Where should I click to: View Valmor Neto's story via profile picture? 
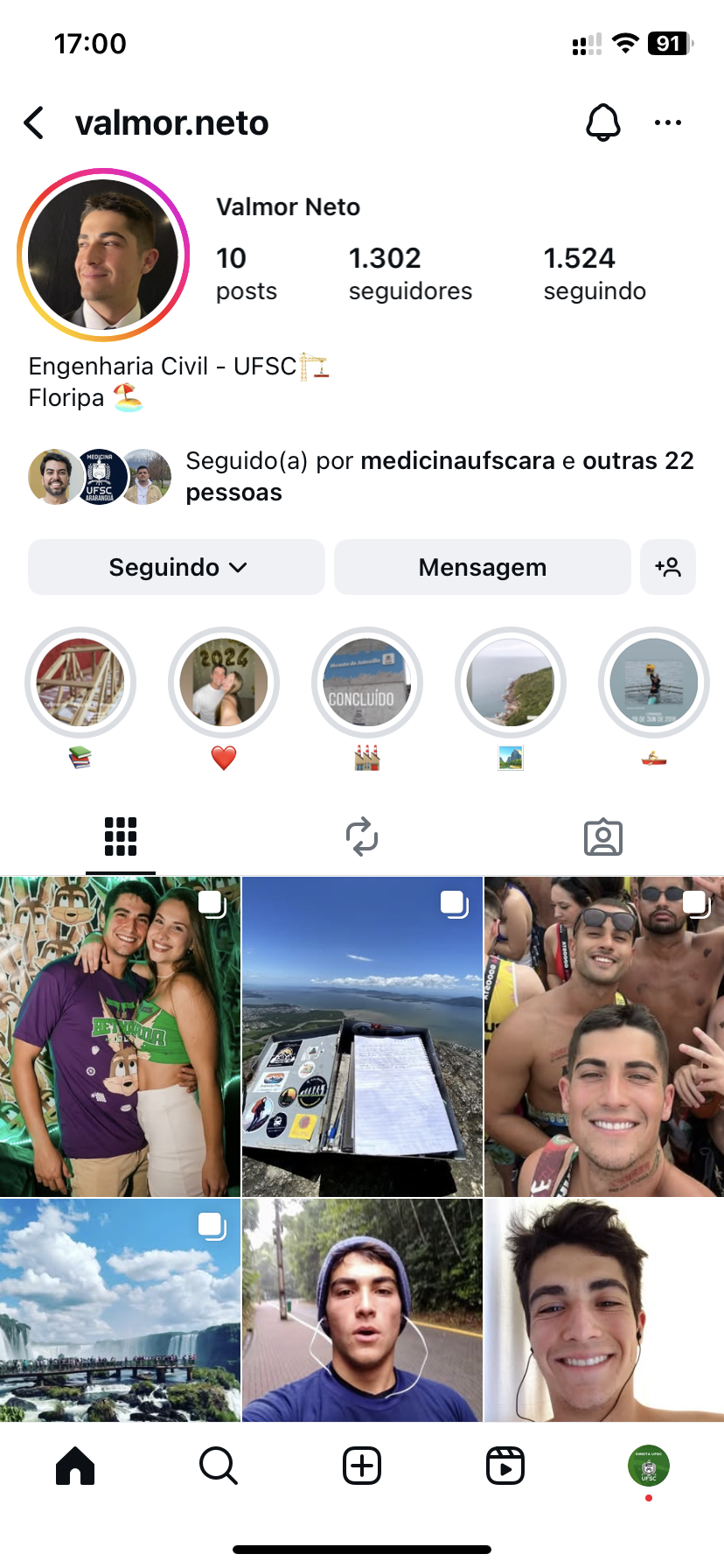[x=103, y=255]
